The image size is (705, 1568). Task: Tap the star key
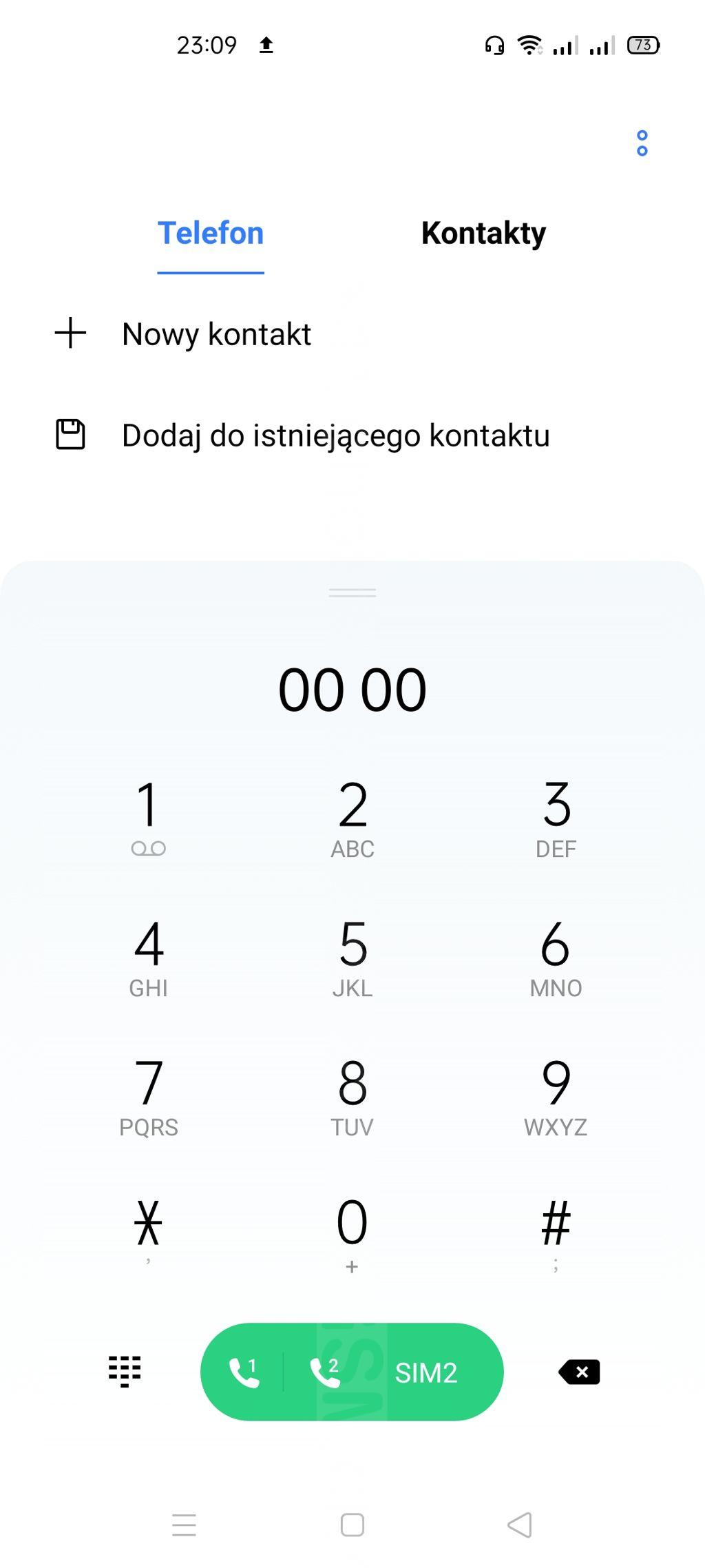coord(148,1233)
